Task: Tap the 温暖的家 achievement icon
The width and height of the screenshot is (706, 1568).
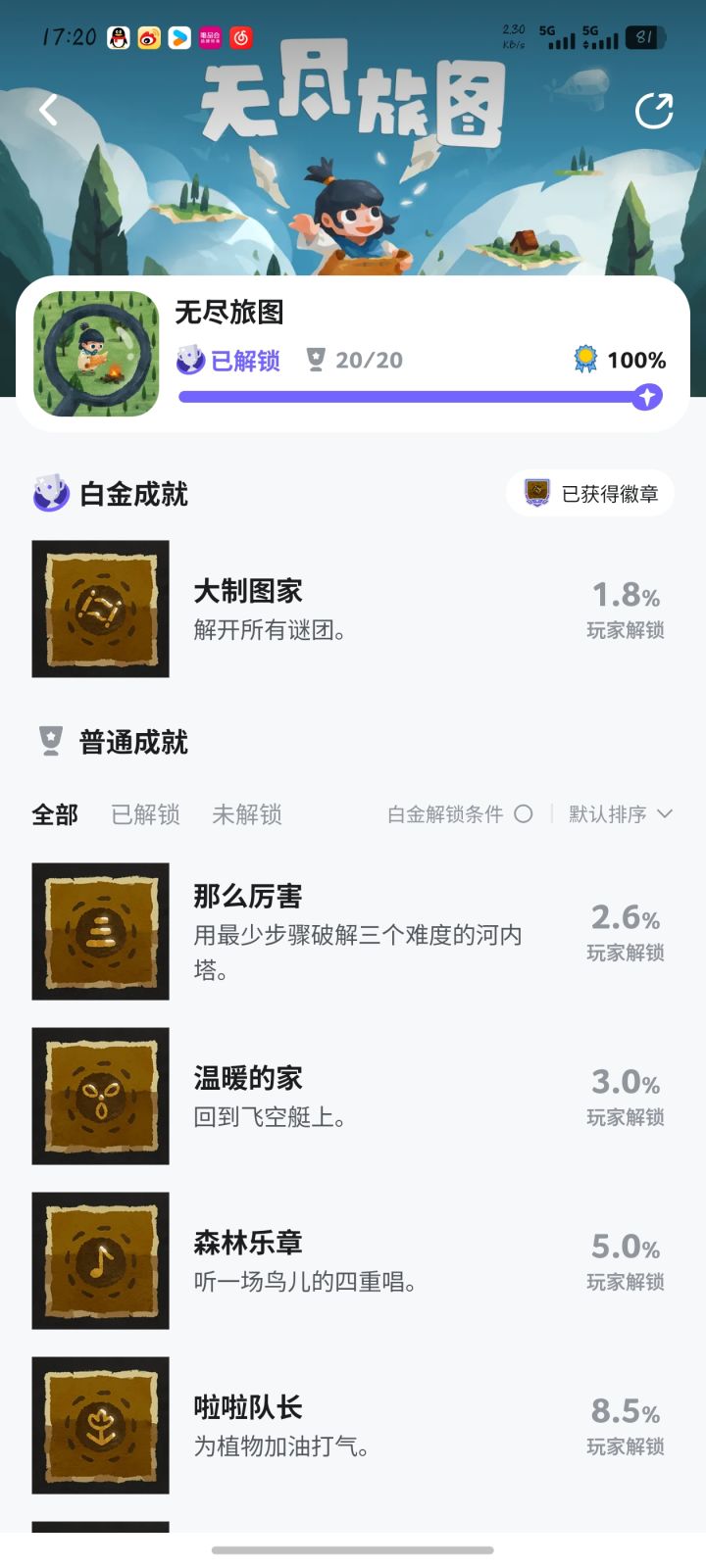Action: click(99, 1095)
